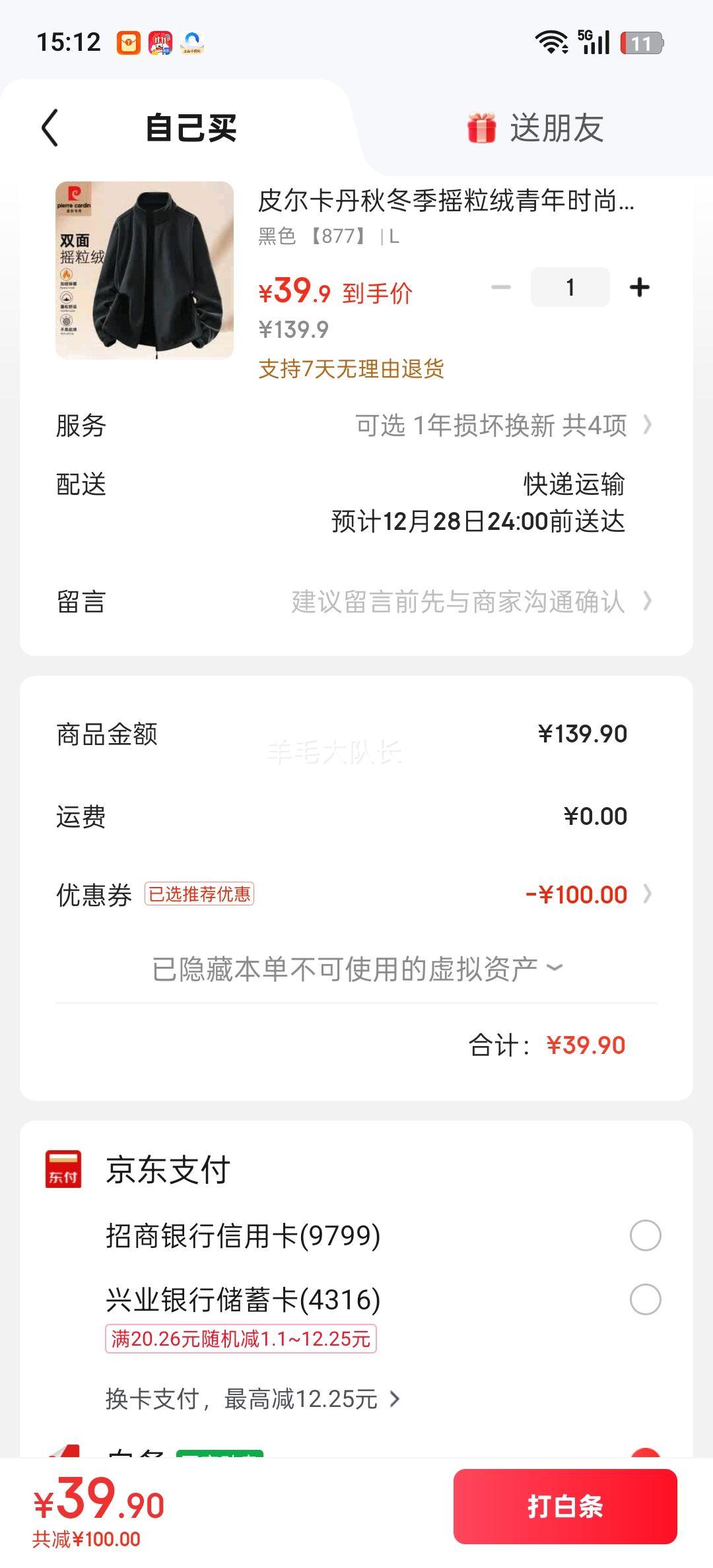This screenshot has height=1568, width=713.
Task: Increase item quantity with plus button
Action: pyautogui.click(x=639, y=287)
